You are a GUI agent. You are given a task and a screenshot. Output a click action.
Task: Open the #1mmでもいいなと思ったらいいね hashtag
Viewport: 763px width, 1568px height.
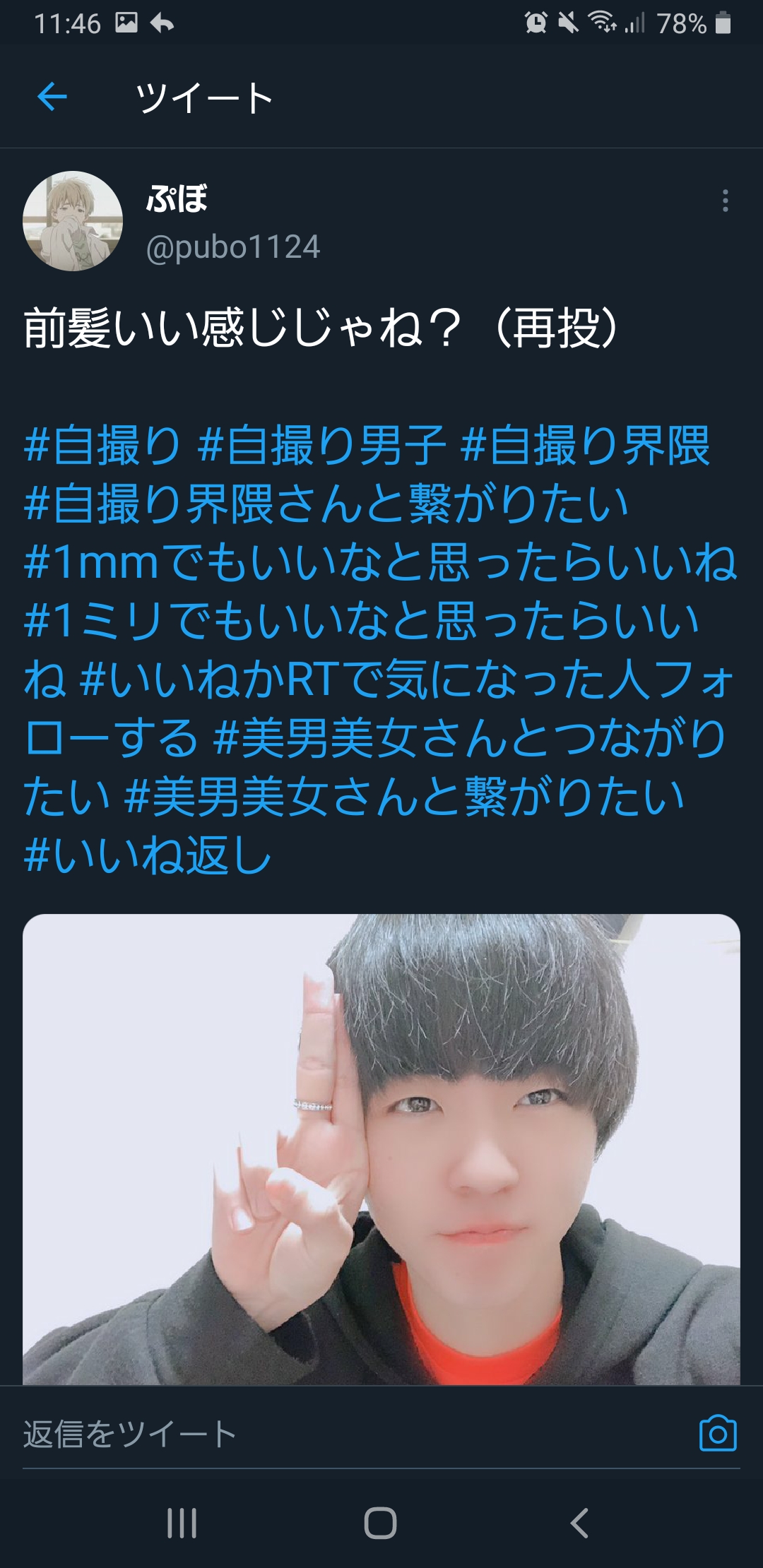(381, 562)
